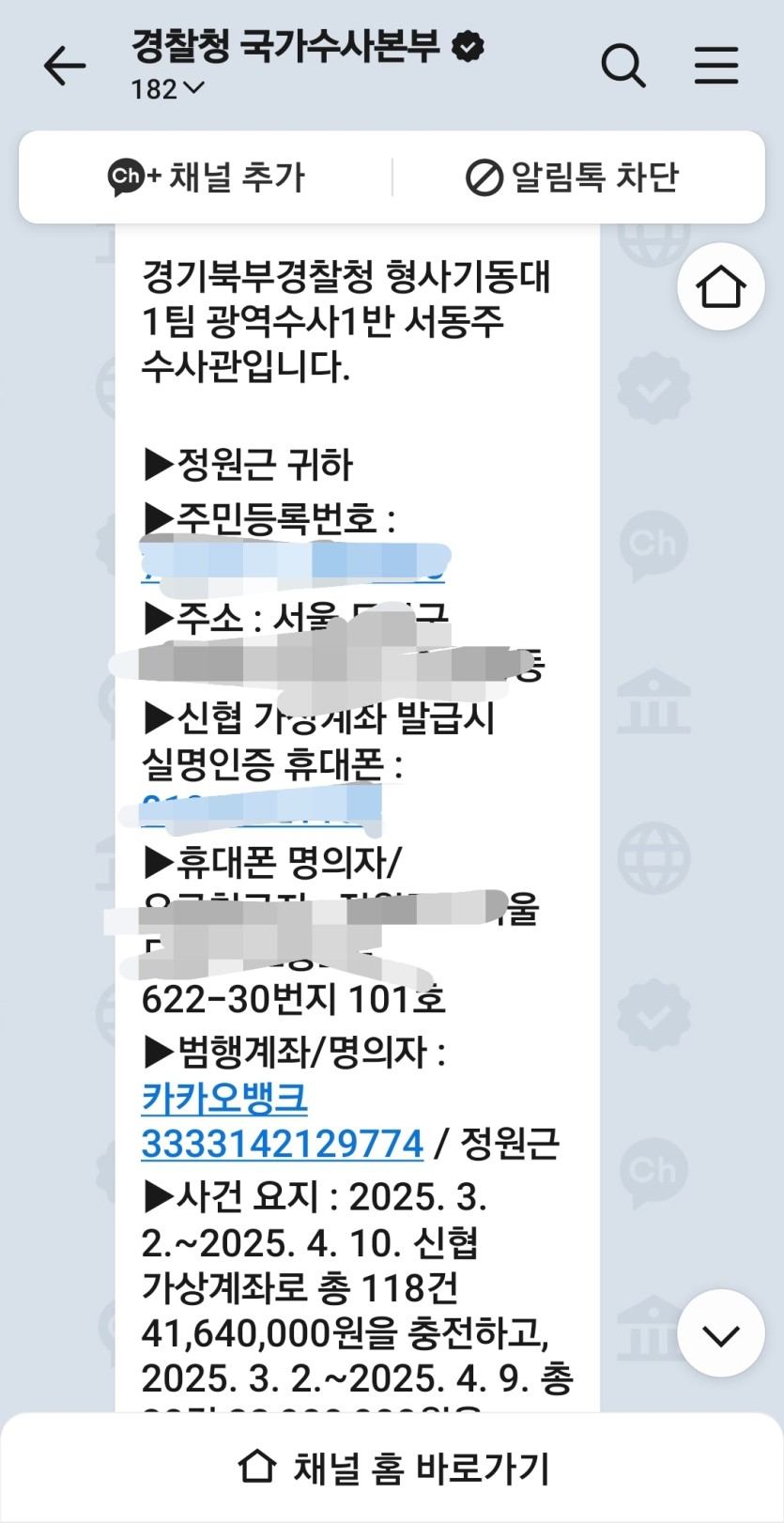784x1523 pixels.
Task: Tap the floating home button
Action: coord(720,286)
